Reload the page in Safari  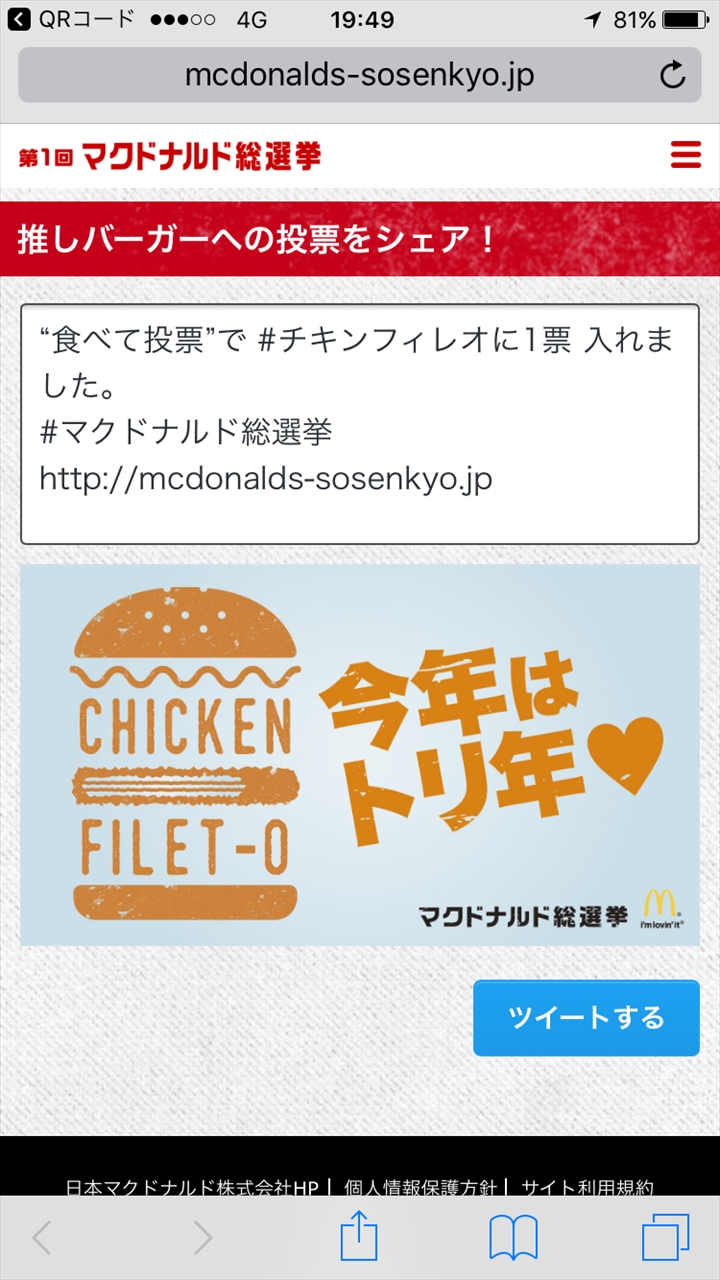(x=673, y=75)
